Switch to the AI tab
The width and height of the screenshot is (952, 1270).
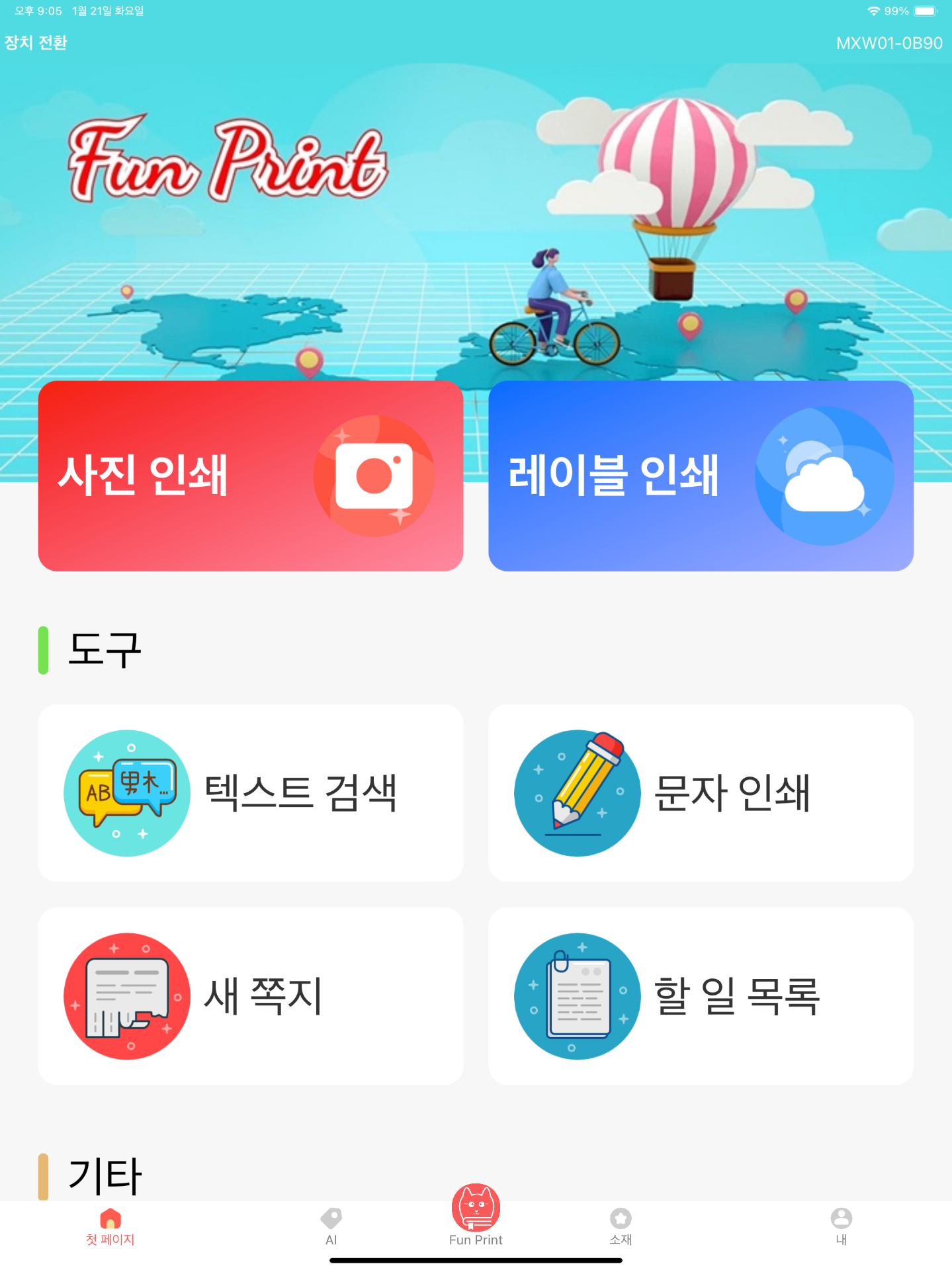tap(331, 1227)
